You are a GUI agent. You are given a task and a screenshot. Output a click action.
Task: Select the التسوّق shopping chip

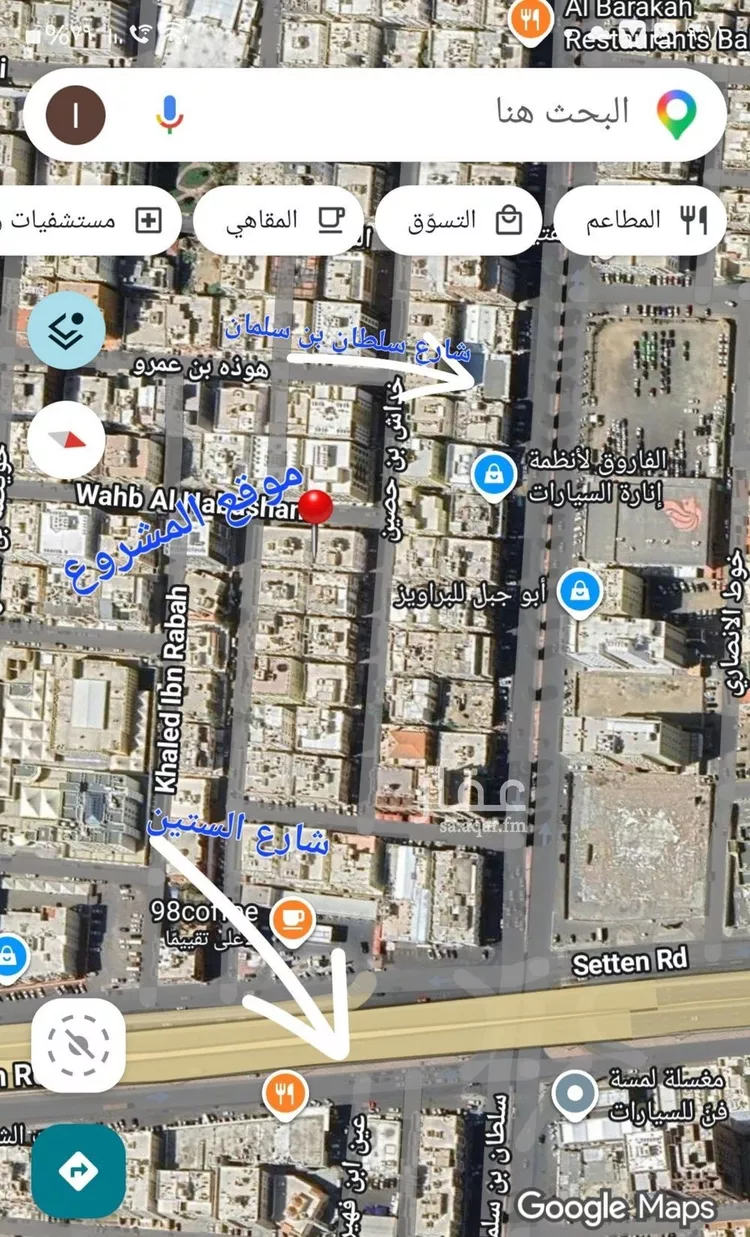tap(460, 220)
